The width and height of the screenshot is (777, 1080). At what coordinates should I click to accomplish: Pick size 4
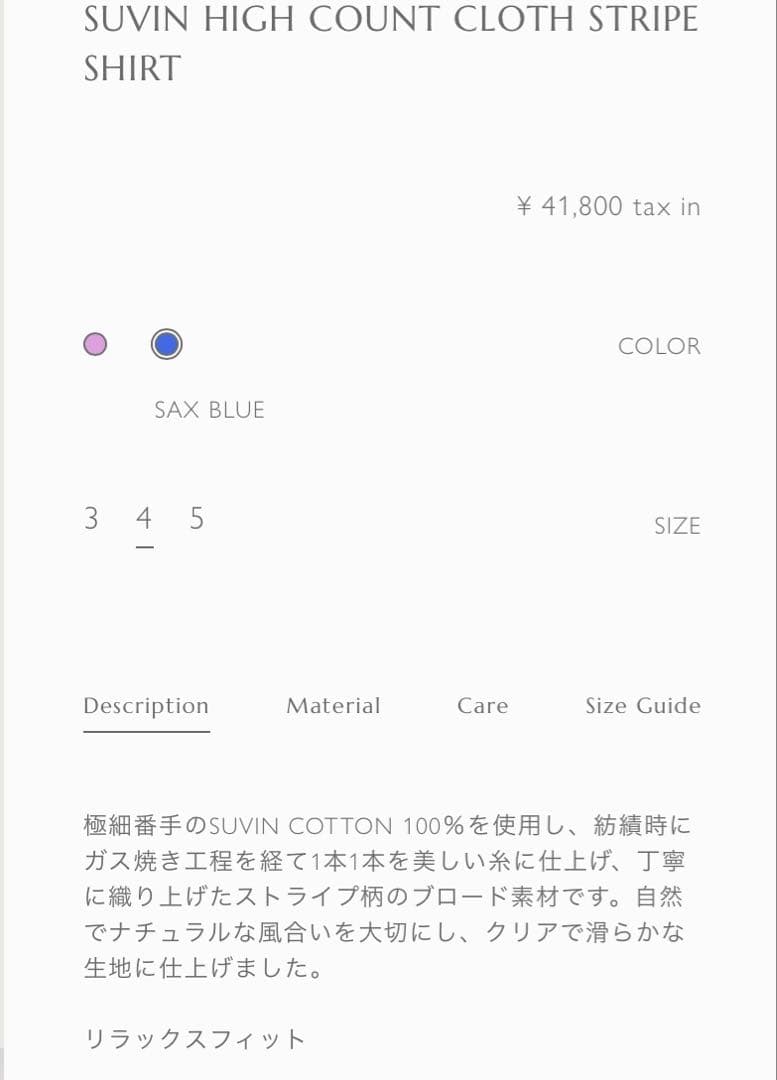coord(144,518)
